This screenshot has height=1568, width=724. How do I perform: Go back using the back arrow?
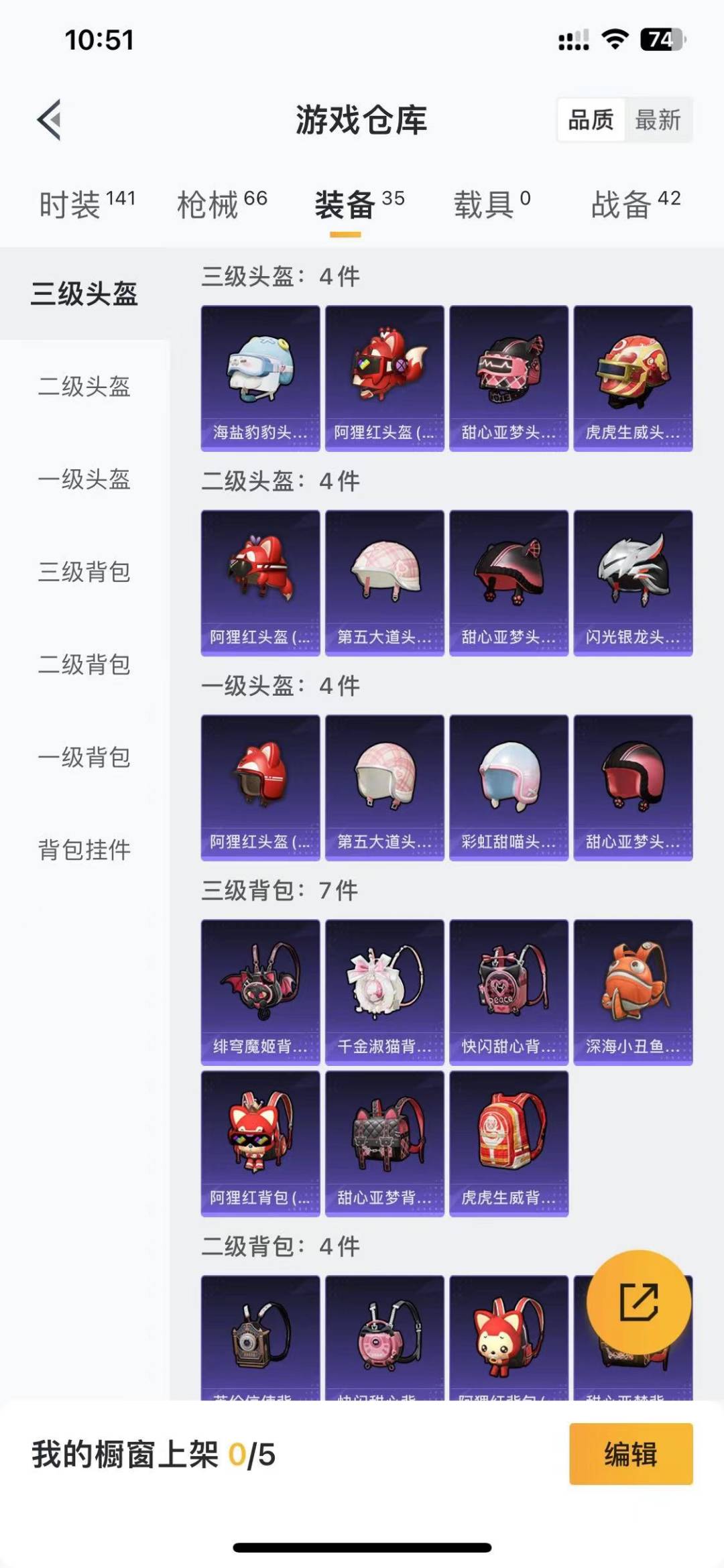[47, 118]
